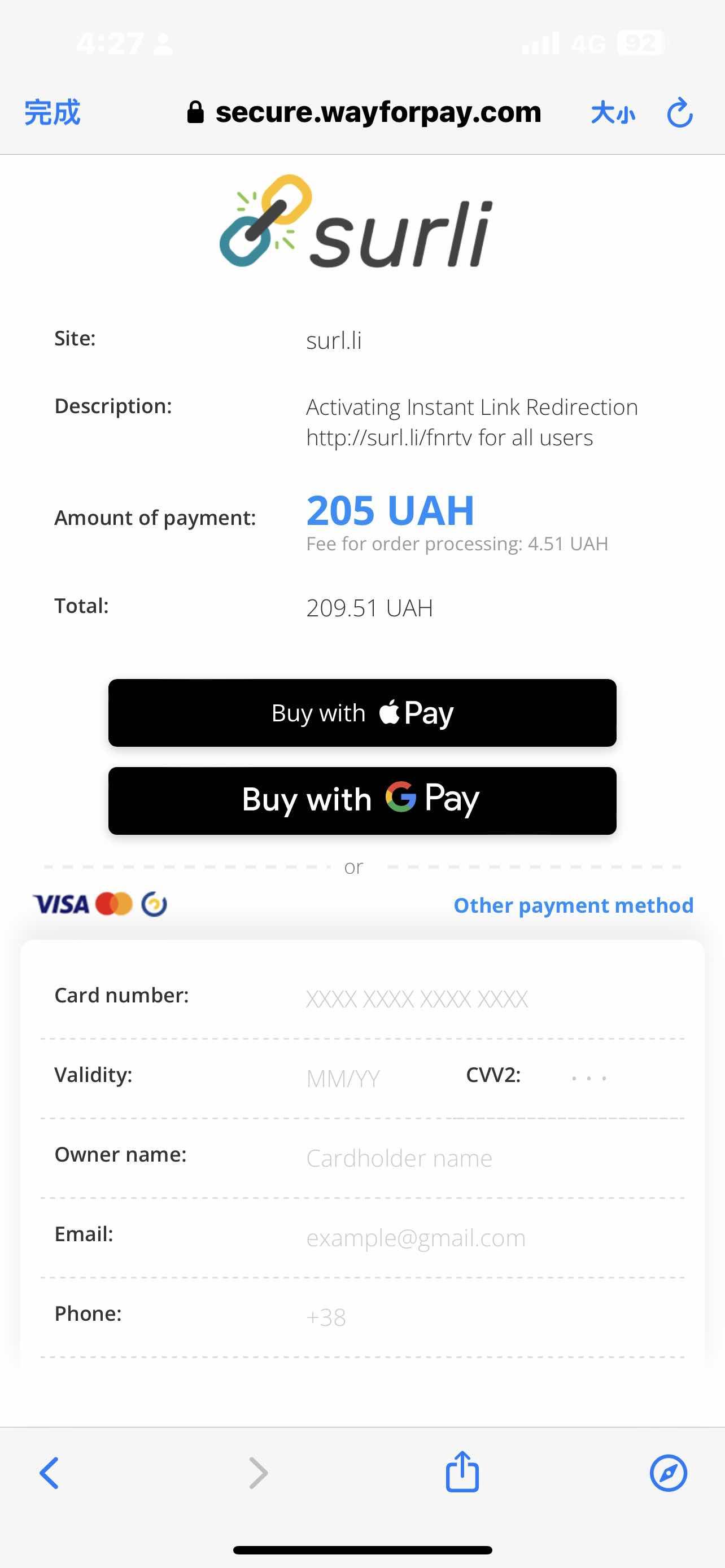Open the 大小 text size options
725x1568 pixels.
tap(613, 113)
